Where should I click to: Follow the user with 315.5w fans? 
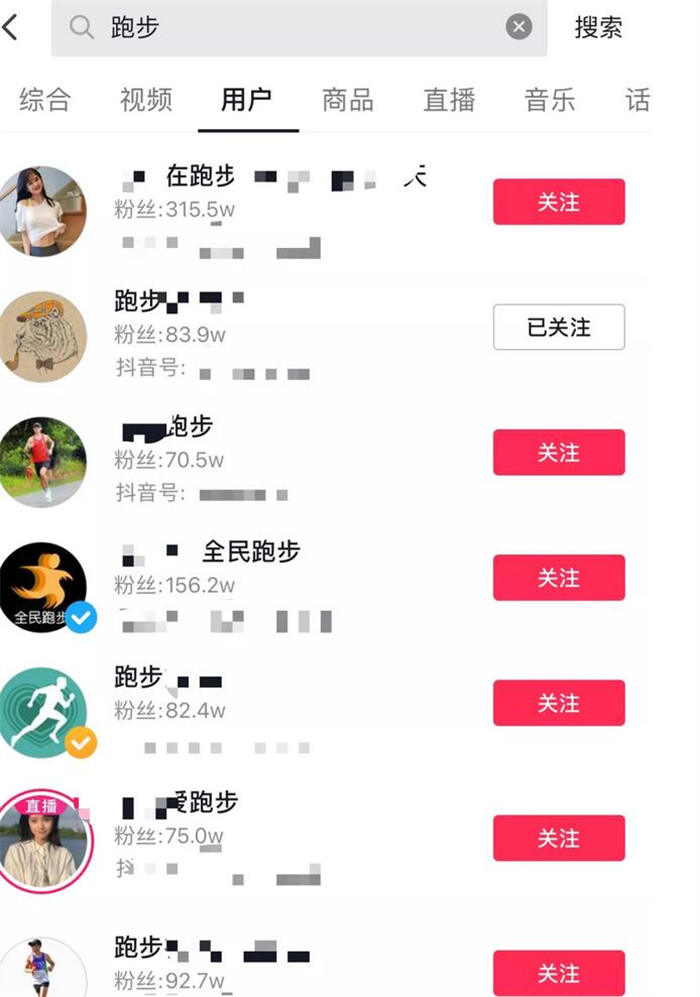558,202
